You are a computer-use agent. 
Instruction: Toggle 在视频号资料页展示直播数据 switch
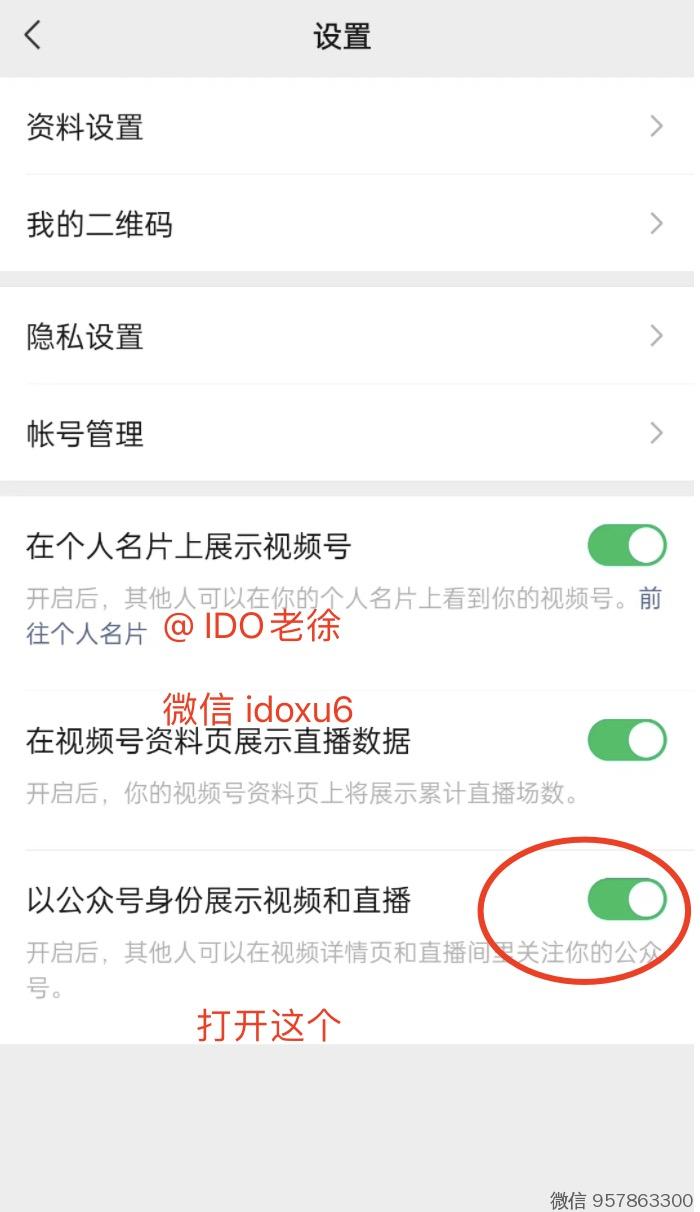[x=627, y=740]
